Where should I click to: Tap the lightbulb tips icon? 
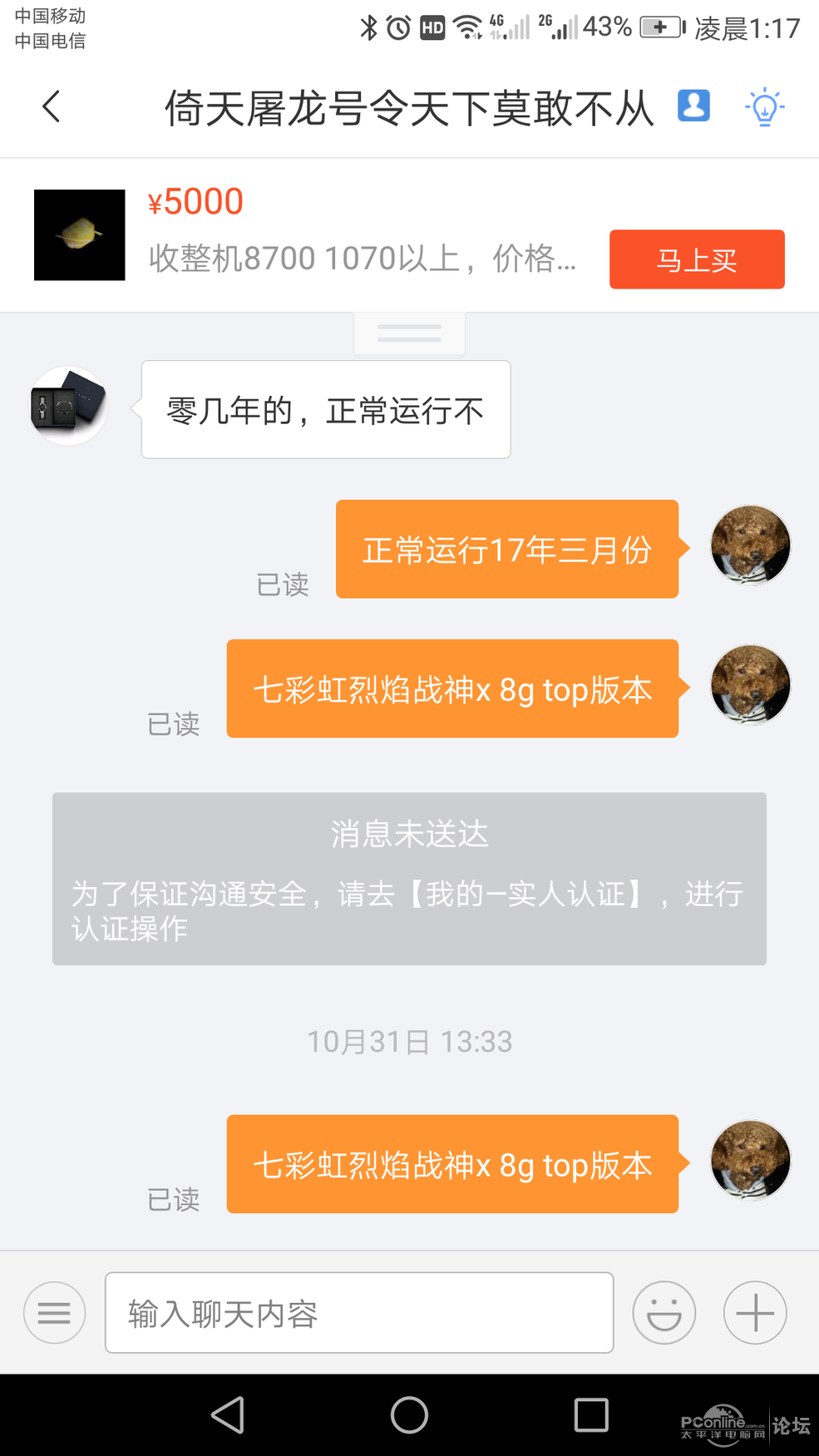point(764,107)
